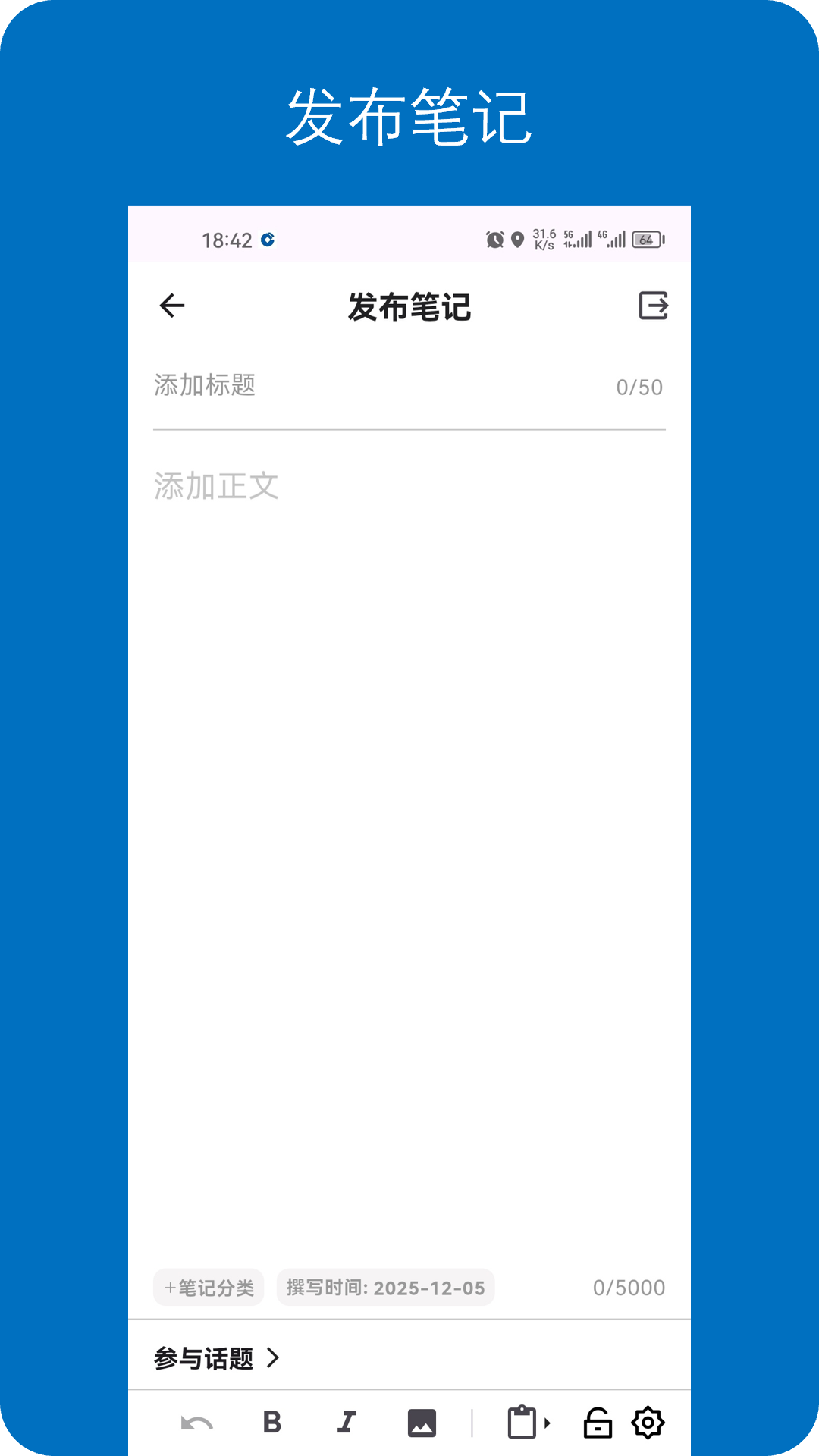Viewport: 819px width, 1456px height.
Task: Add a note category with 笔记分类
Action: tap(208, 1287)
